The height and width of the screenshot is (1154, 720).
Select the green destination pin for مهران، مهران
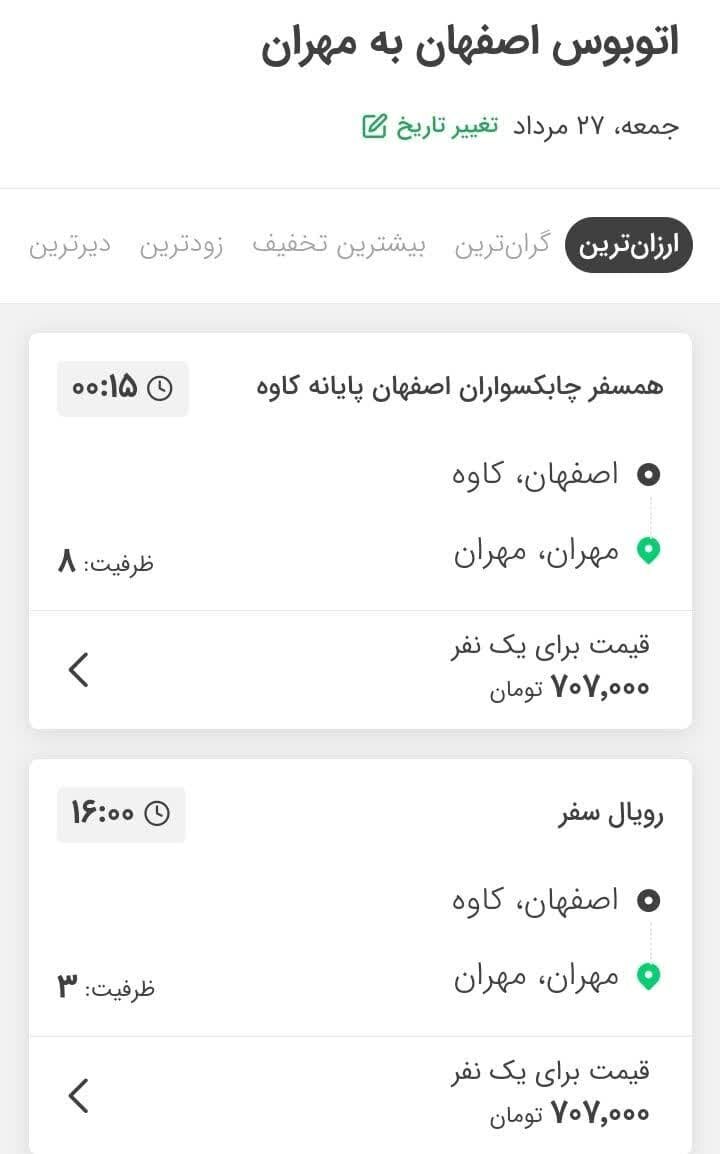pos(650,550)
